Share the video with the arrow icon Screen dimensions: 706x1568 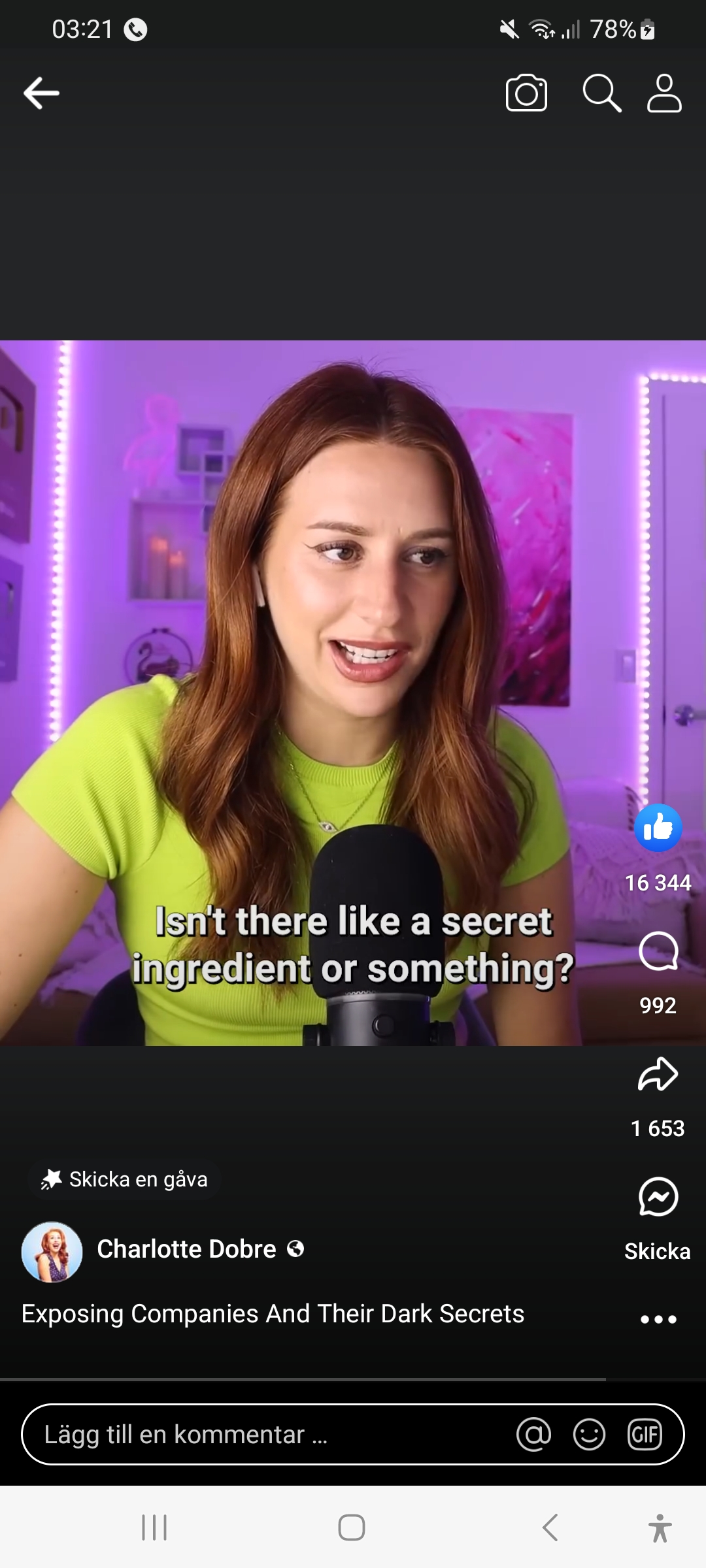(x=658, y=1075)
